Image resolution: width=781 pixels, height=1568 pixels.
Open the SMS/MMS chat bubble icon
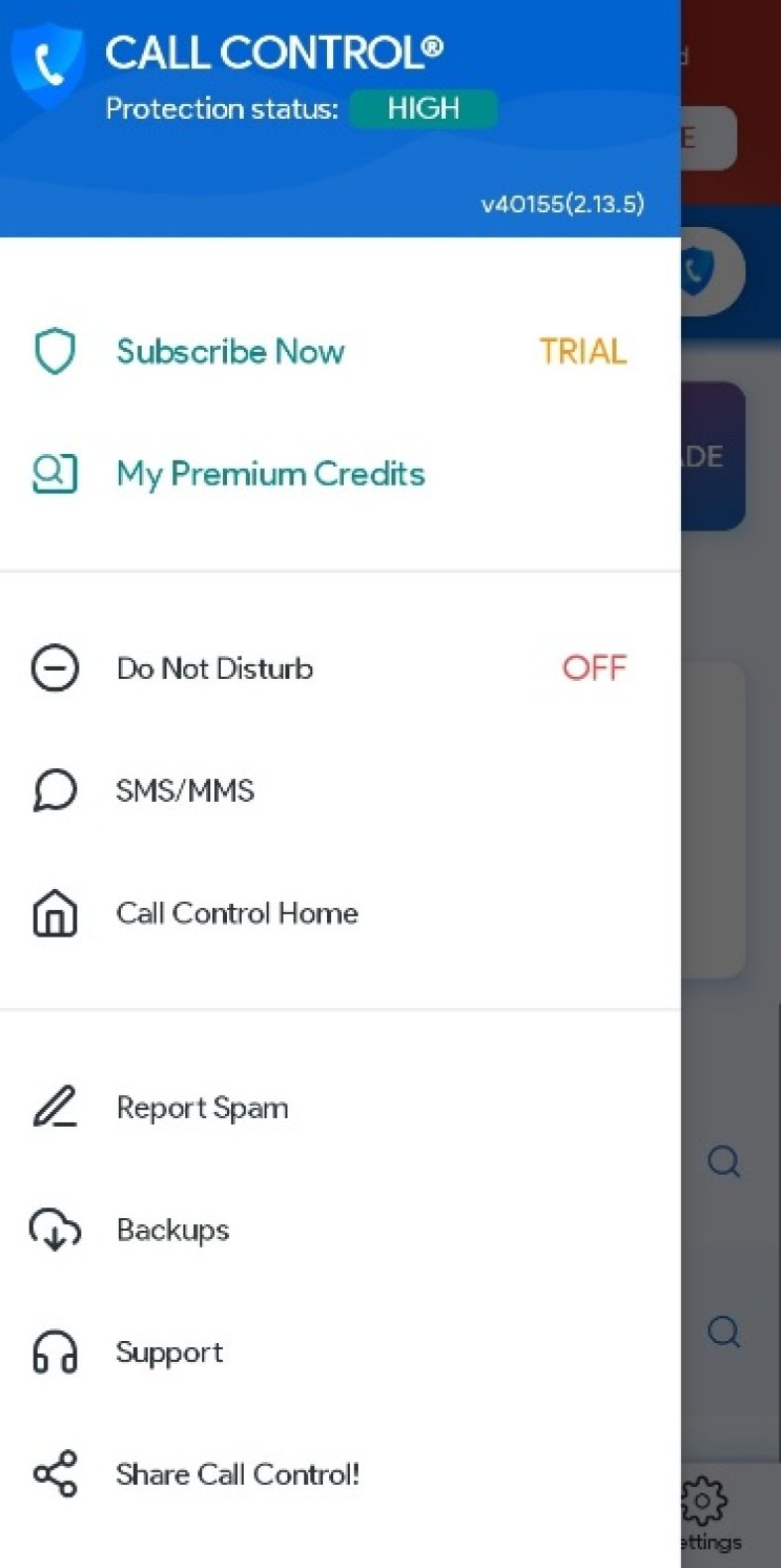coord(54,790)
